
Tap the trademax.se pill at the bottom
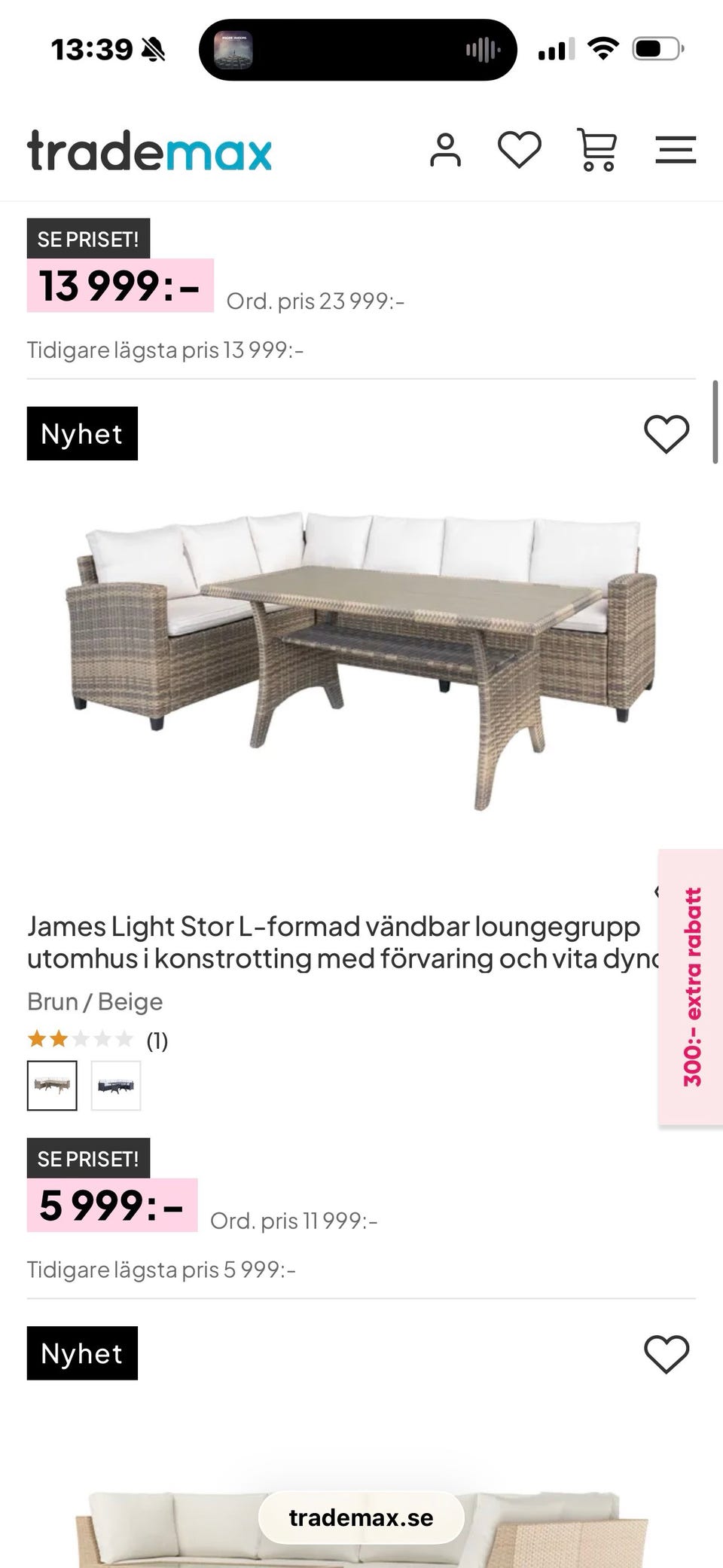pos(361,1518)
